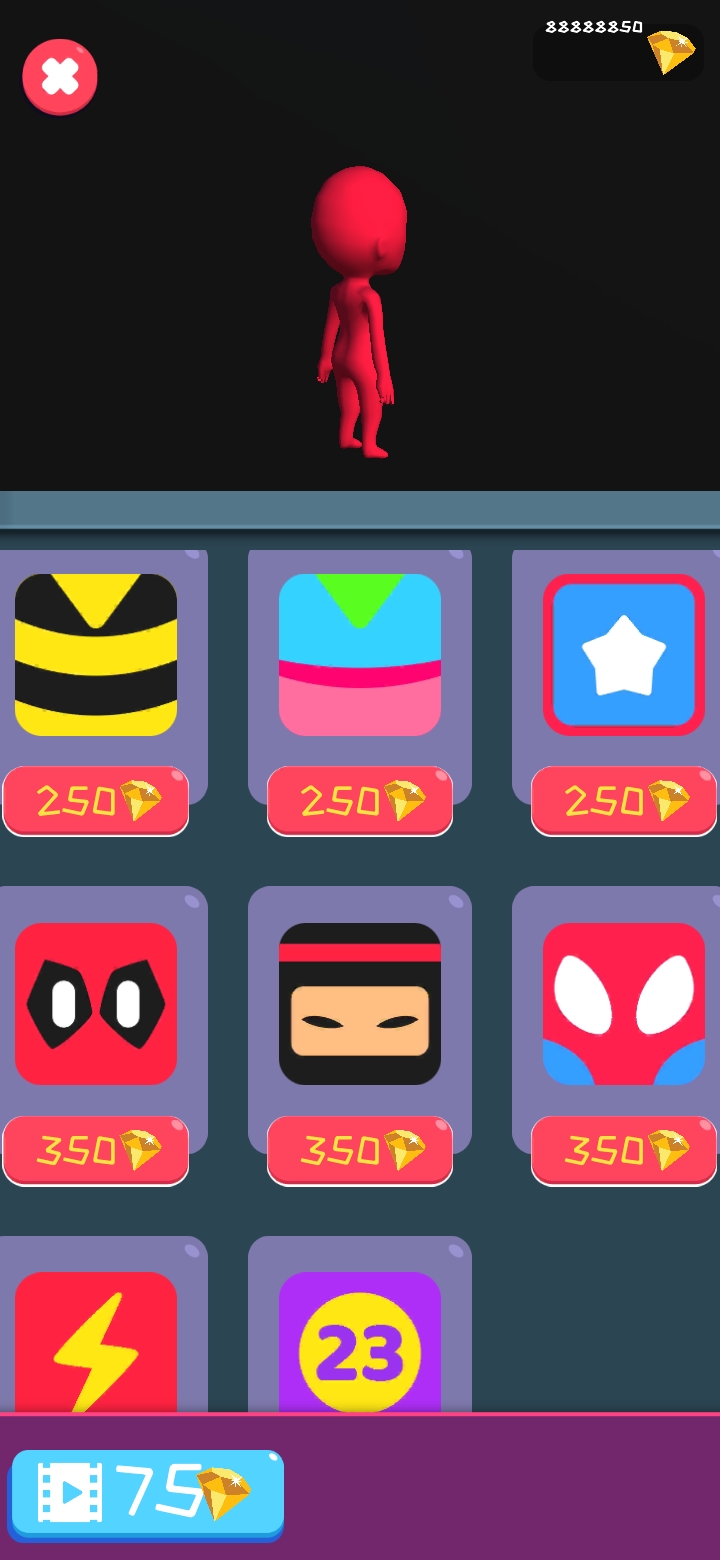Select the red mask skin with black eyes

96,1004
